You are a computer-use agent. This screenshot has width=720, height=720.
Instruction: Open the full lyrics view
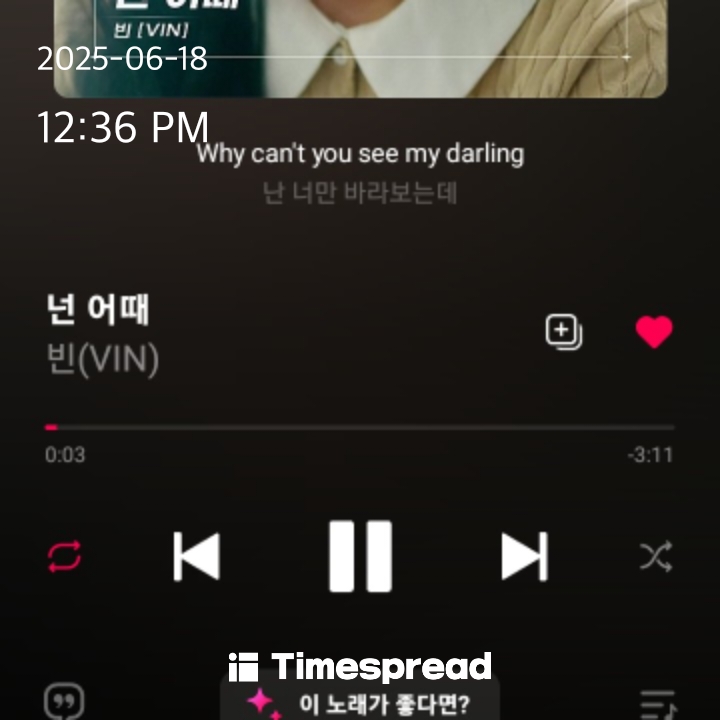coord(360,172)
